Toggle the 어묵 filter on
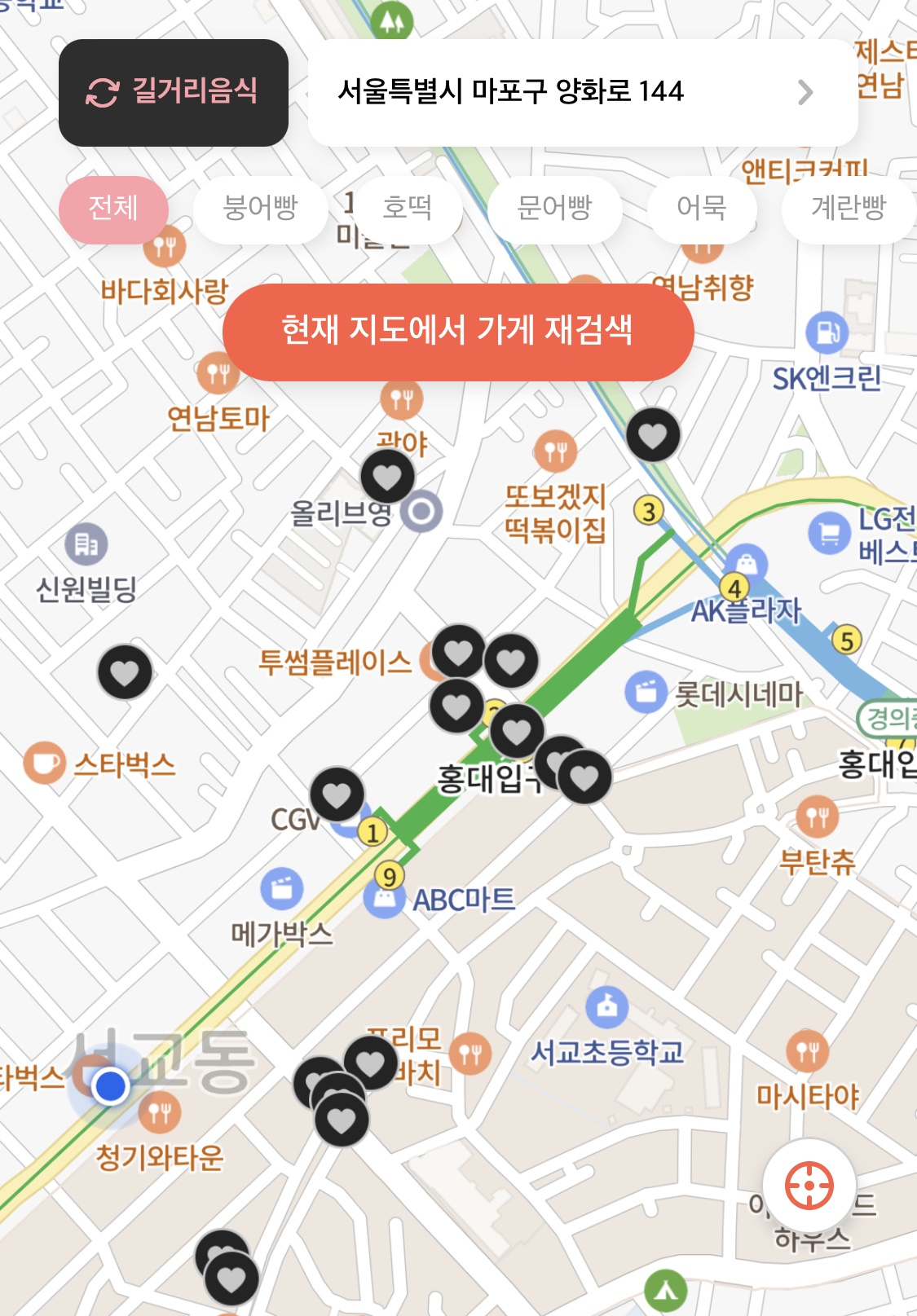This screenshot has height=1316, width=917. [700, 209]
